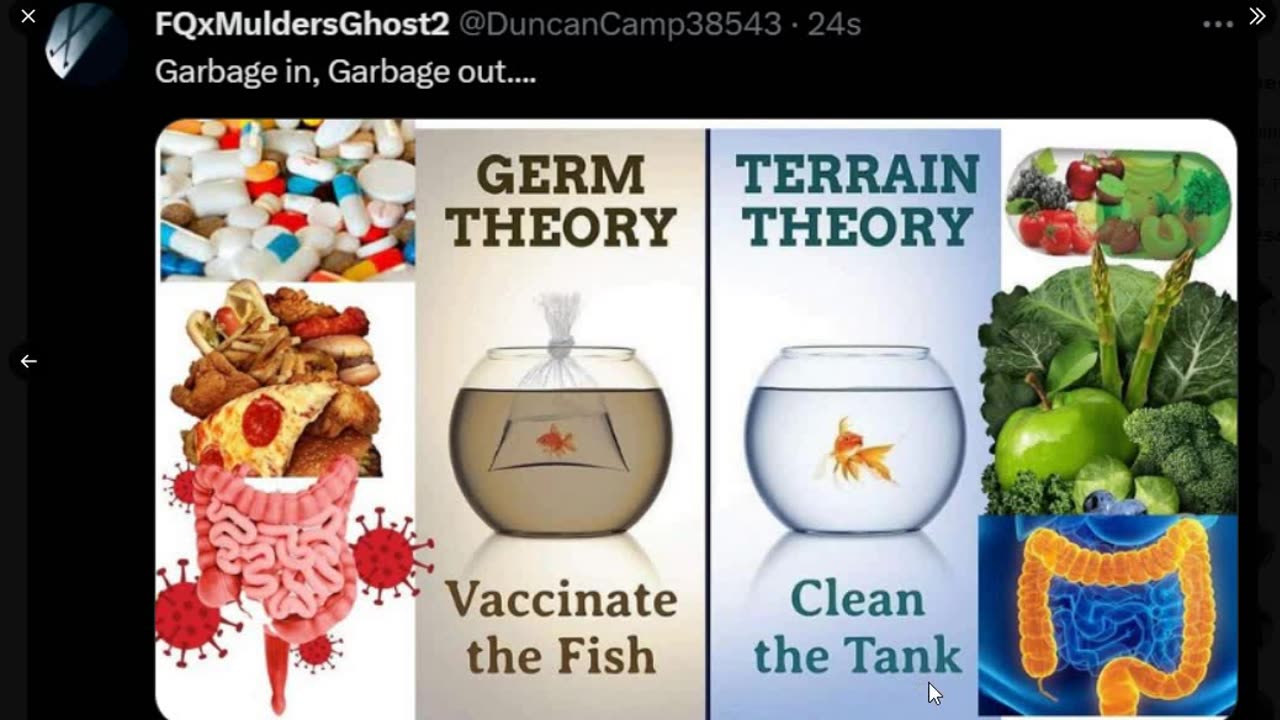Open FQxMuldersGhost2's profile
The height and width of the screenshot is (720, 1280).
coord(301,24)
